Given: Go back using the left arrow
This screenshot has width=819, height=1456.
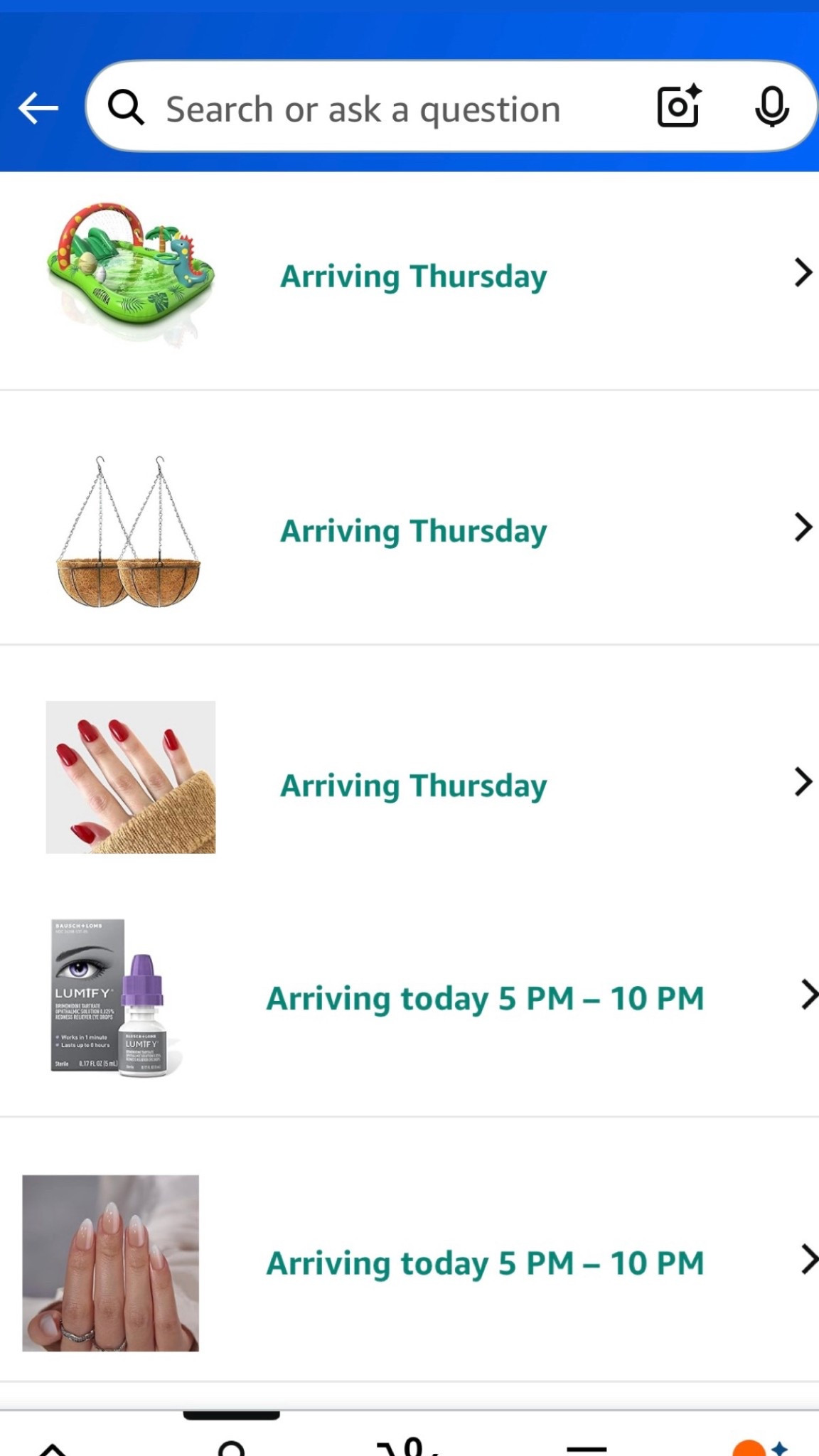Looking at the screenshot, I should [38, 108].
